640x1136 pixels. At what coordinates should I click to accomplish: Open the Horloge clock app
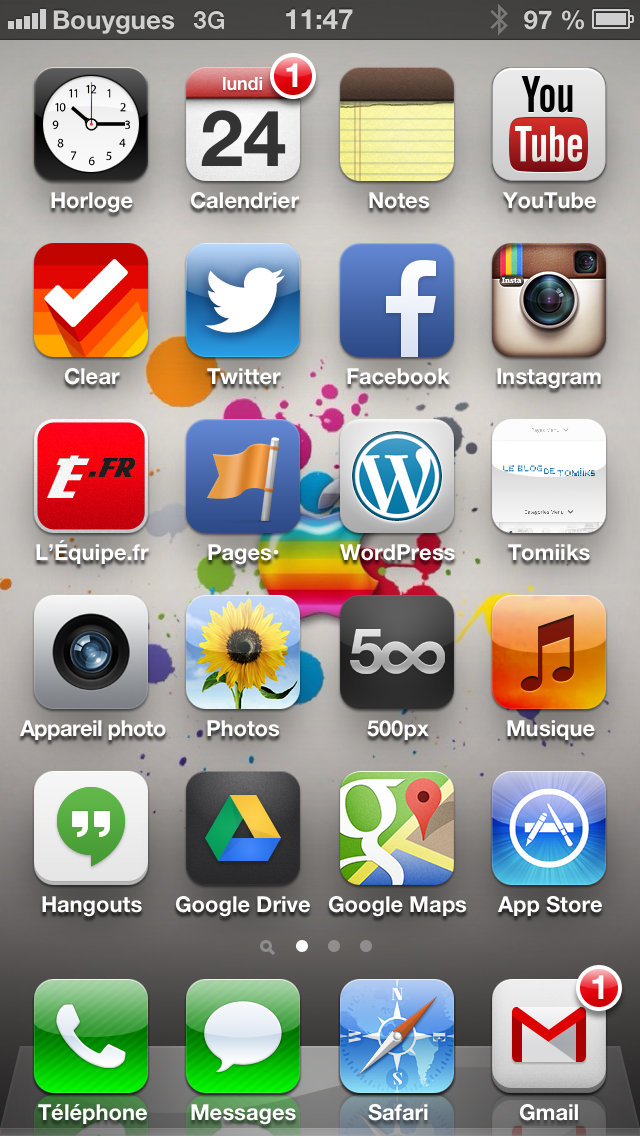coord(91,124)
